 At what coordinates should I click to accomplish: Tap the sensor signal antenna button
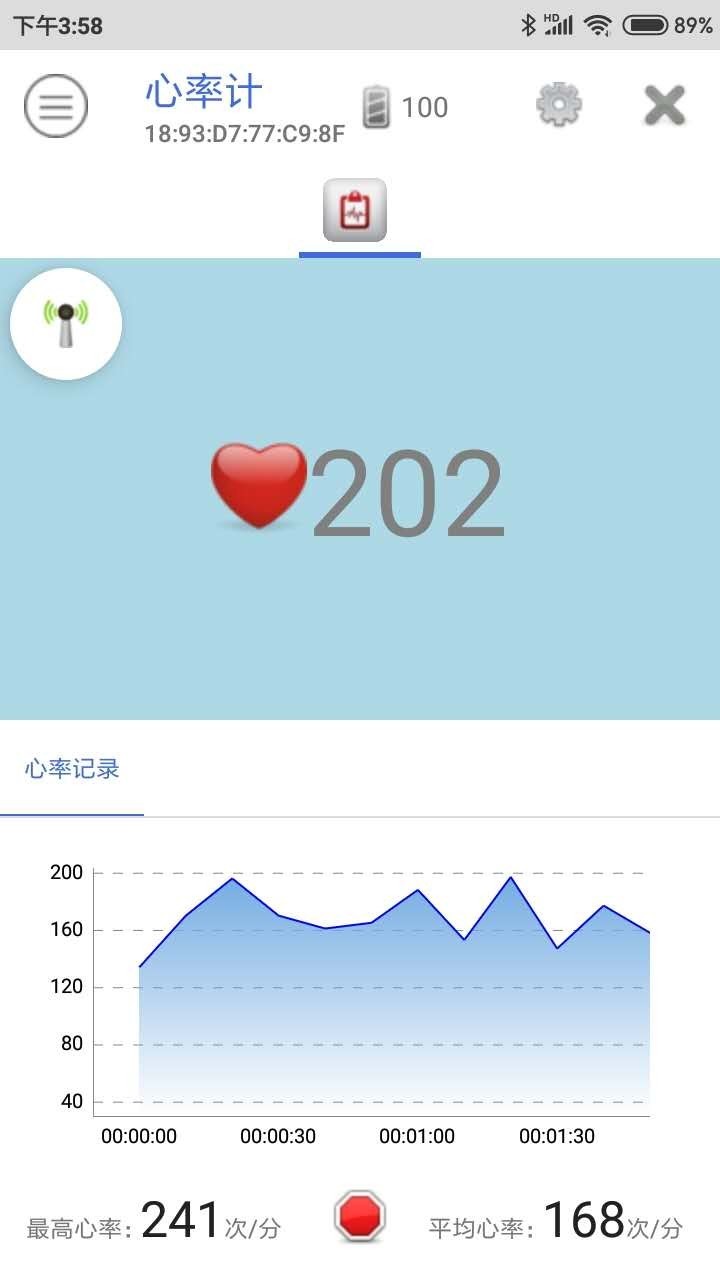66,324
